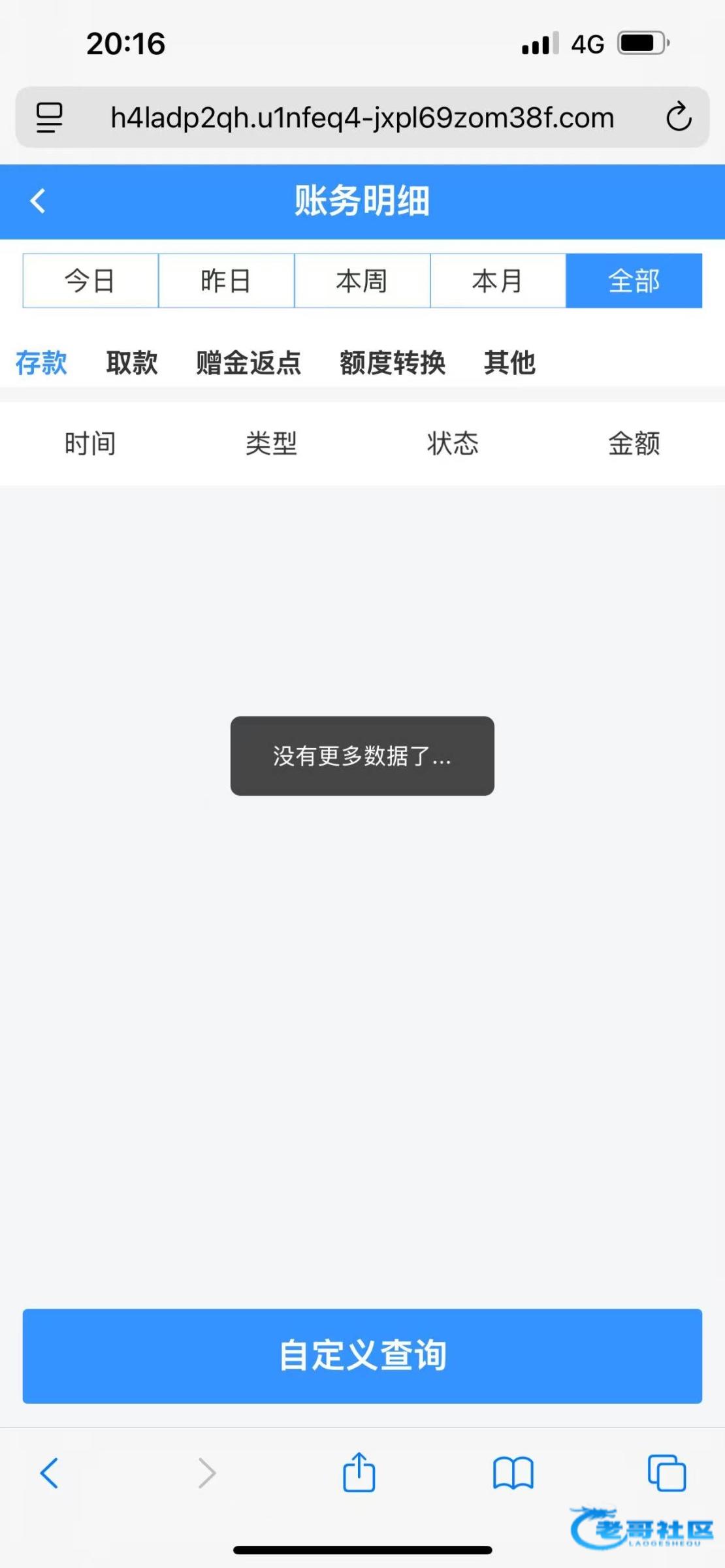The image size is (725, 1568).
Task: Reload the page in the address bar
Action: click(x=679, y=118)
